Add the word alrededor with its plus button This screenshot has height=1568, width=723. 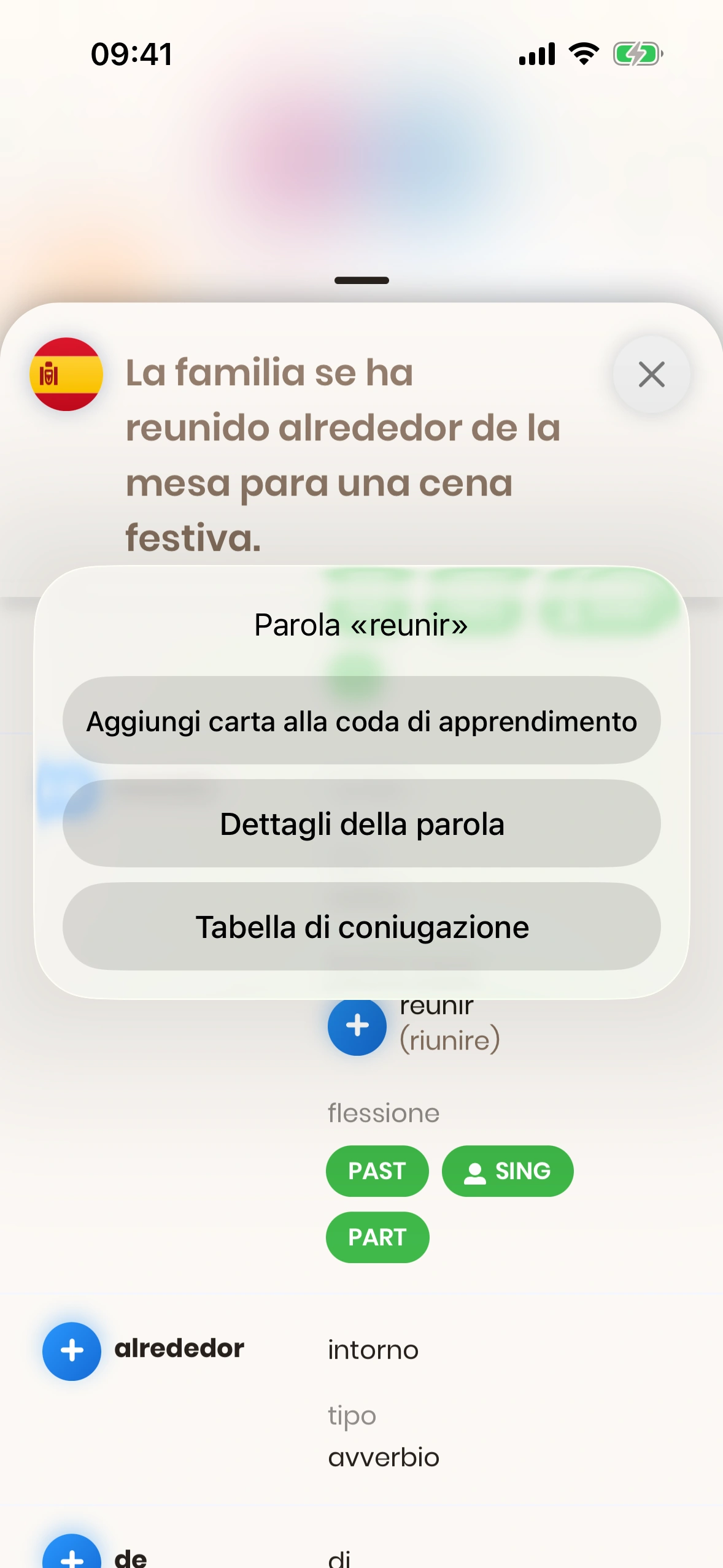pos(72,1351)
